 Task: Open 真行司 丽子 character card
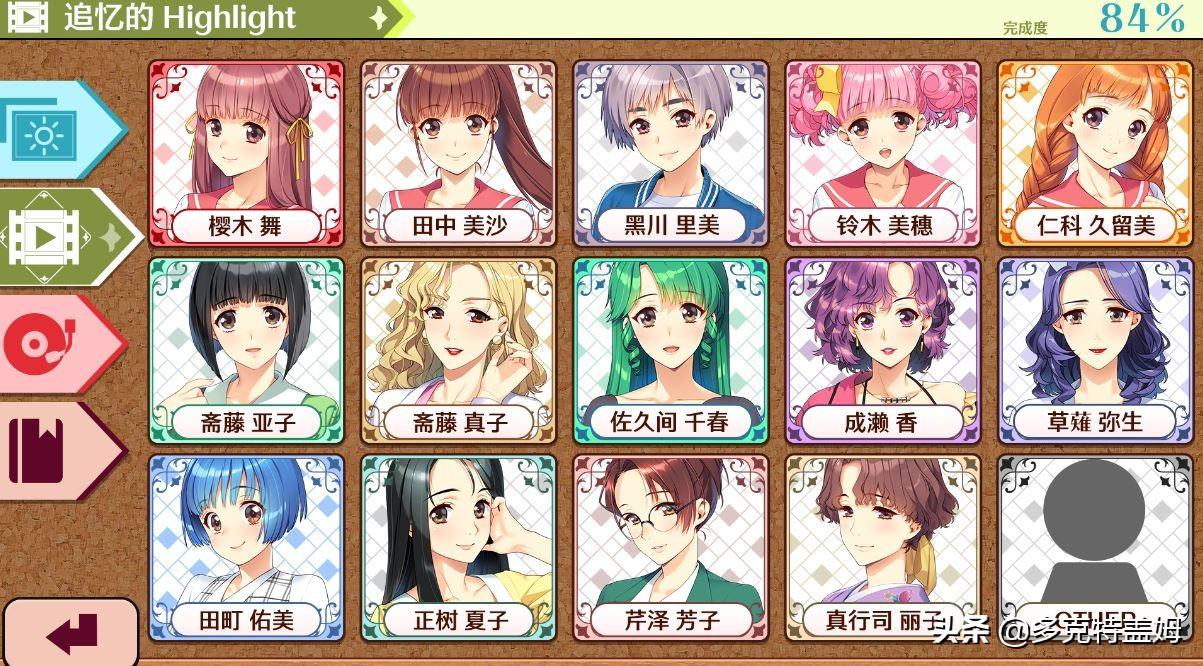point(882,547)
